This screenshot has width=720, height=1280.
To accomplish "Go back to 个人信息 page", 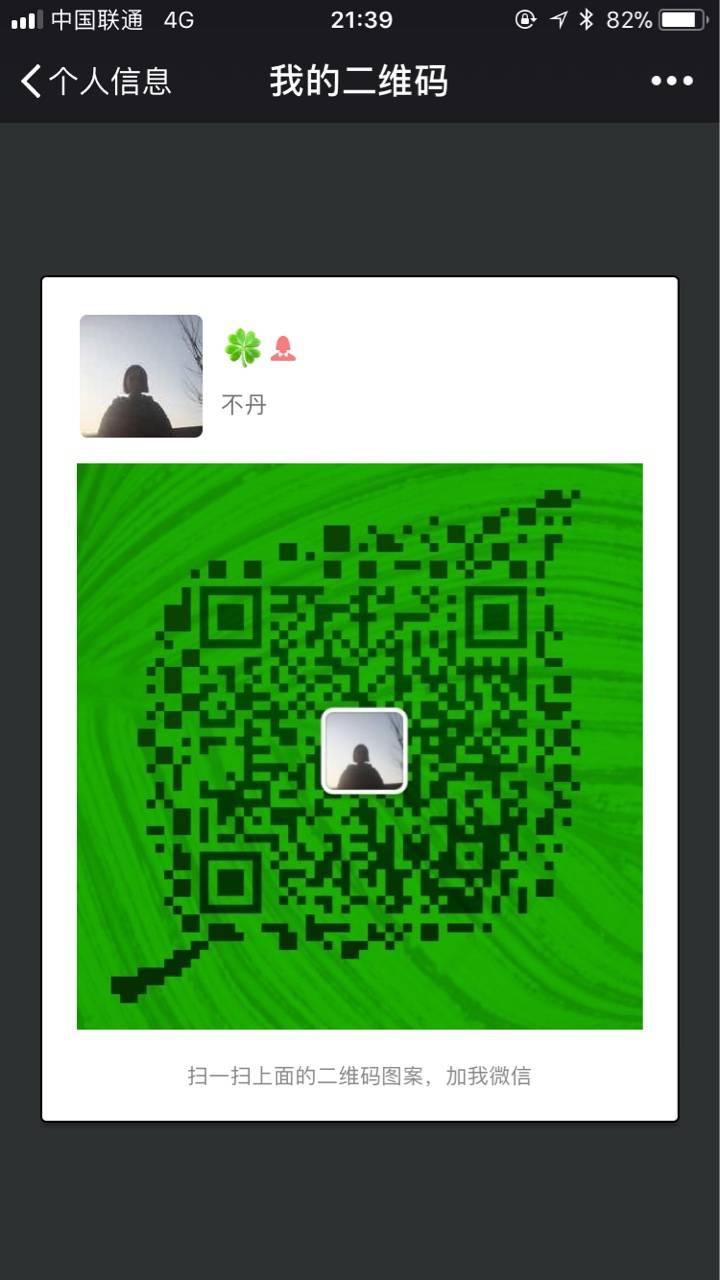I will coord(95,81).
